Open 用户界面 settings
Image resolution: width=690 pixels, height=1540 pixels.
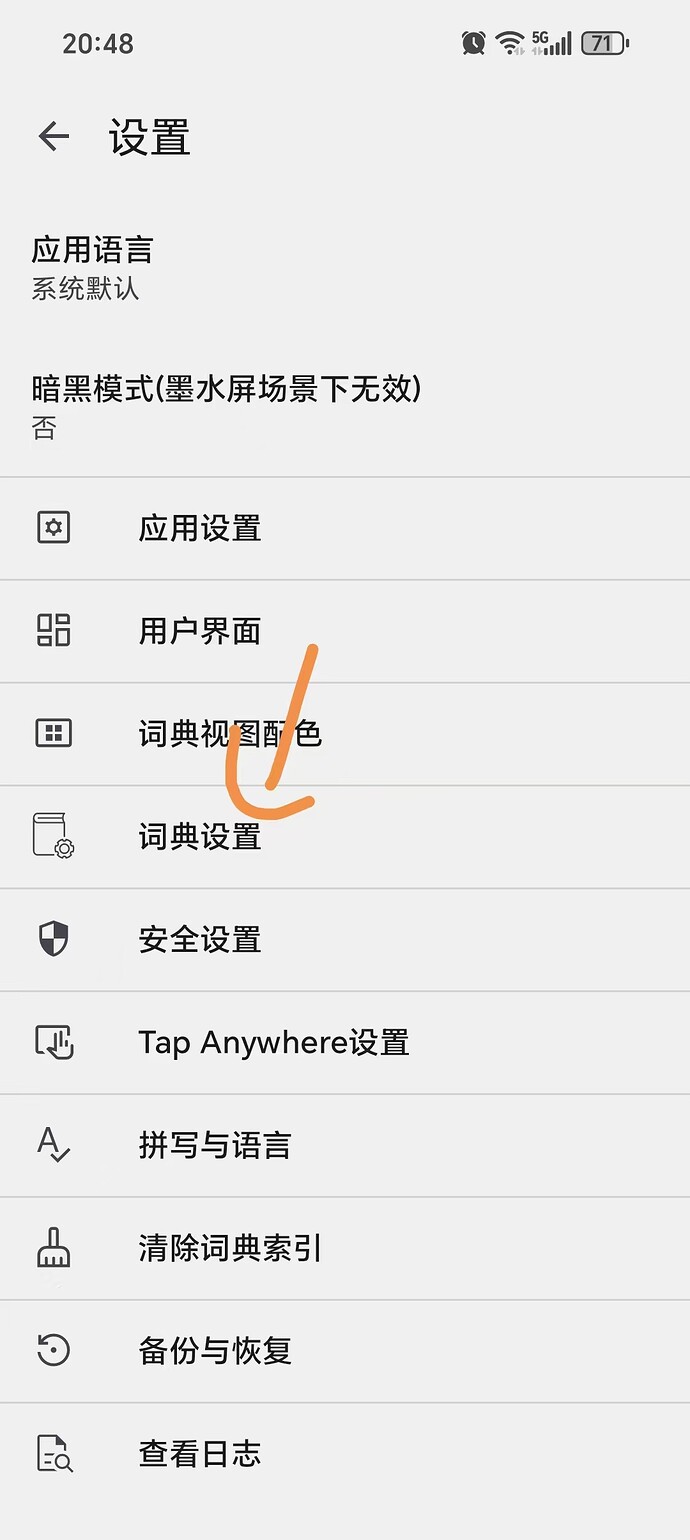tap(345, 631)
